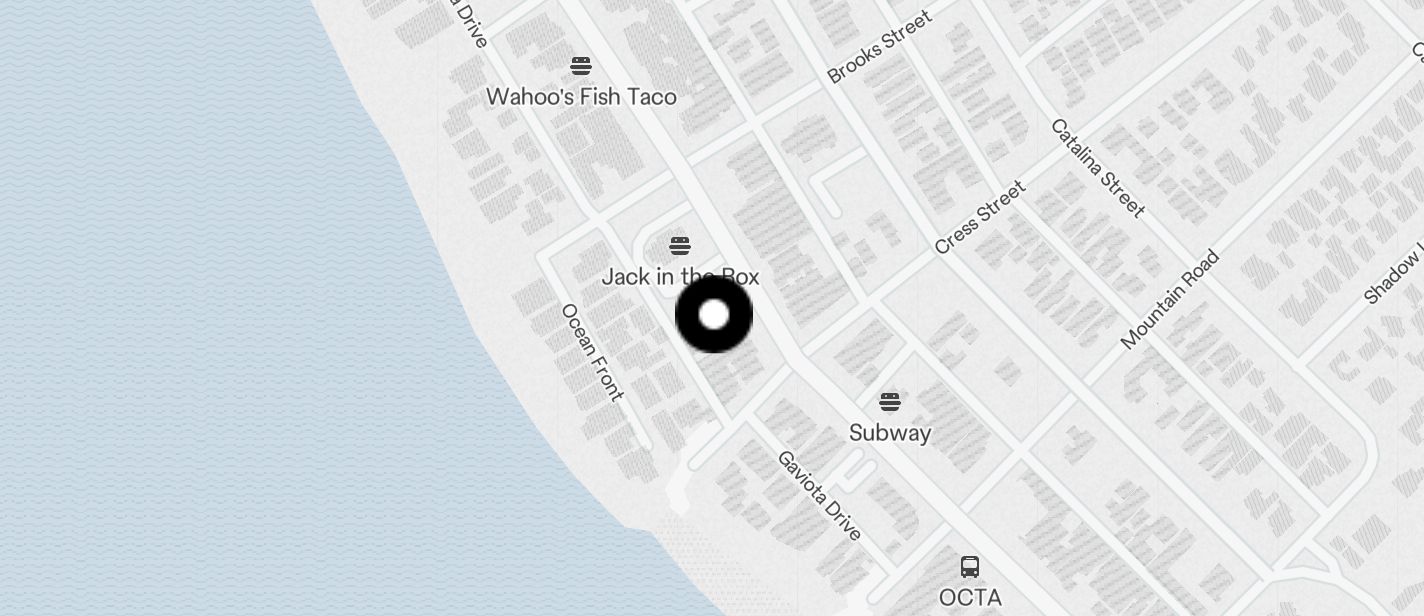Open the OCTA bus stop marker

coord(970,567)
